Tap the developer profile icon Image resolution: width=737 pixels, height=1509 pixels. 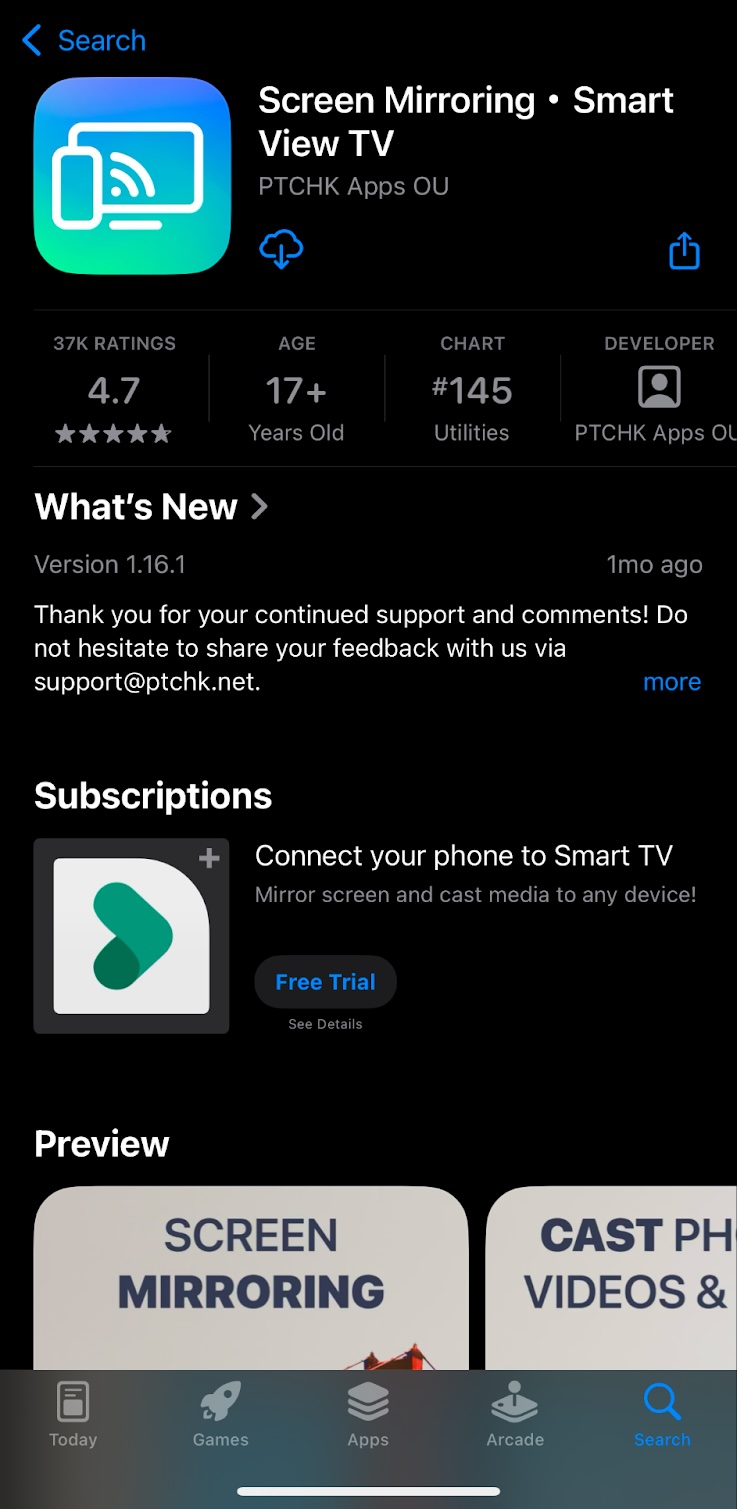point(660,386)
